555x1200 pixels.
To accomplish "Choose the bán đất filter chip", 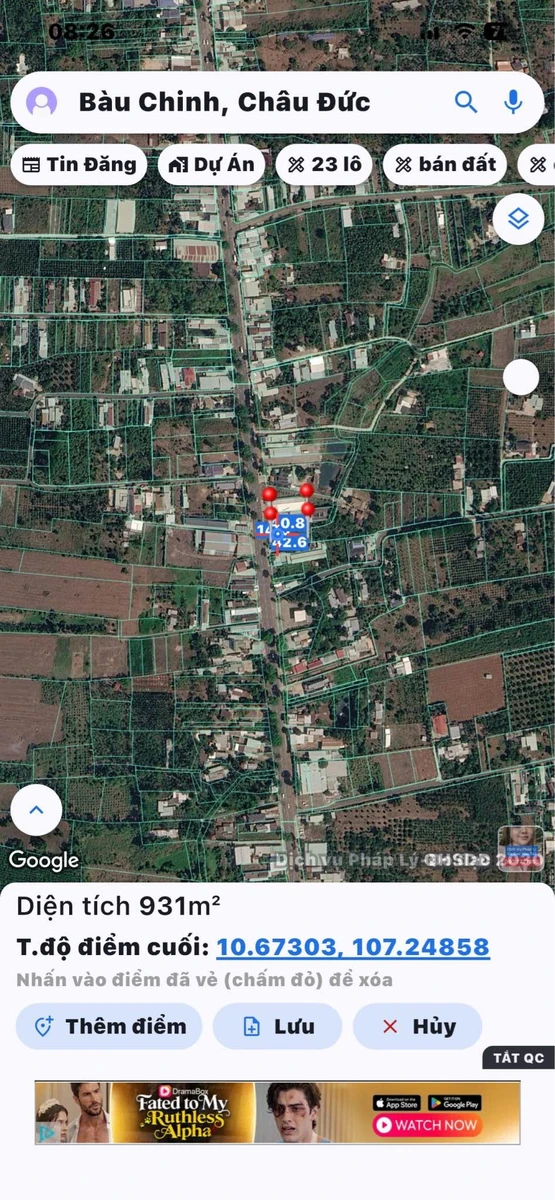I will tap(444, 165).
